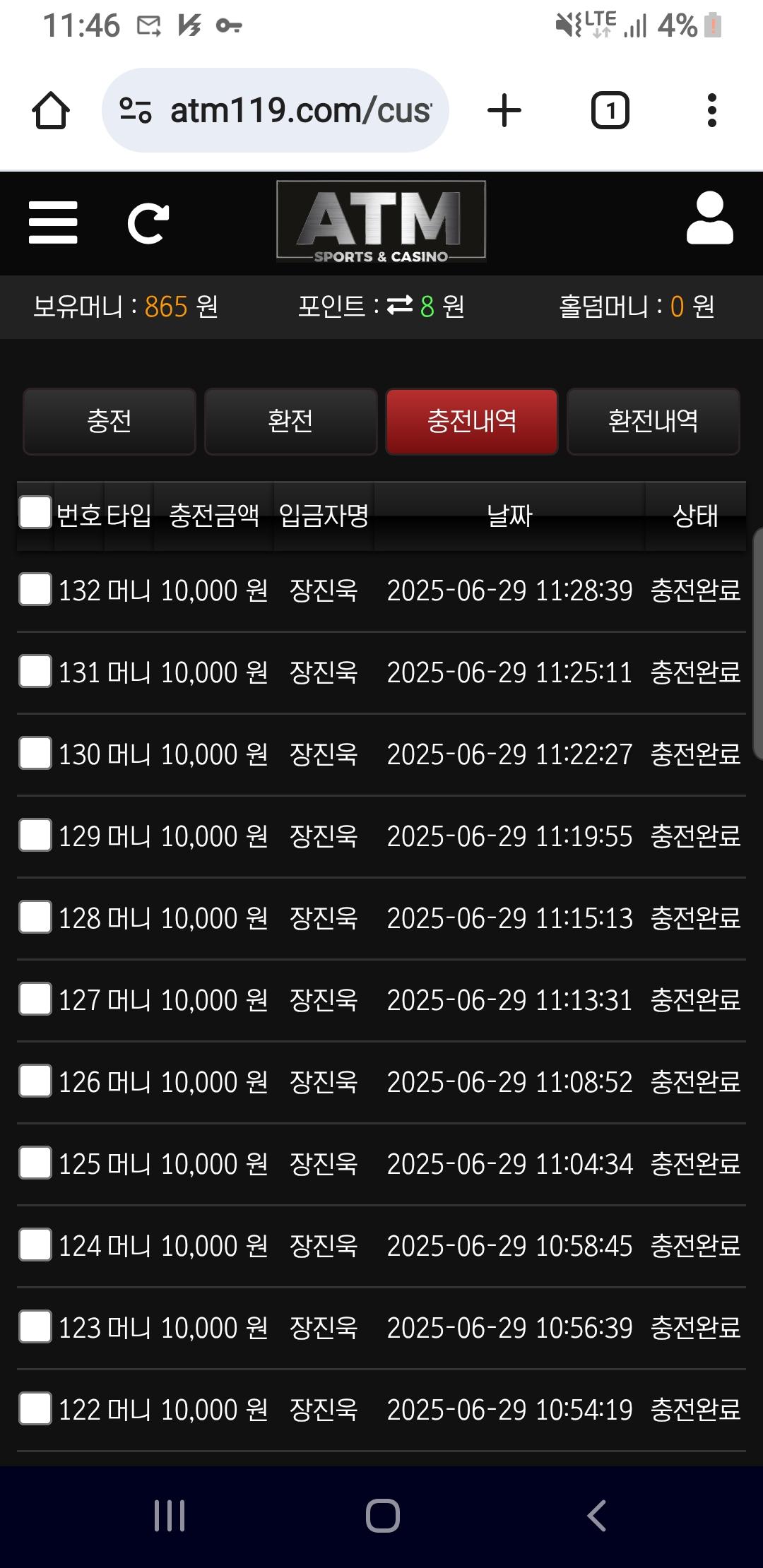Select the 충전내역 tab
The height and width of the screenshot is (1568, 763).
click(x=472, y=421)
